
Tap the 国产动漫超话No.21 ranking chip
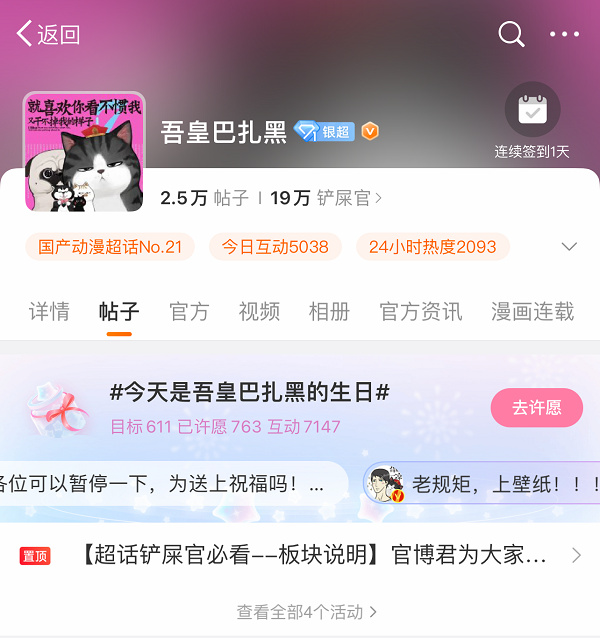tap(110, 247)
